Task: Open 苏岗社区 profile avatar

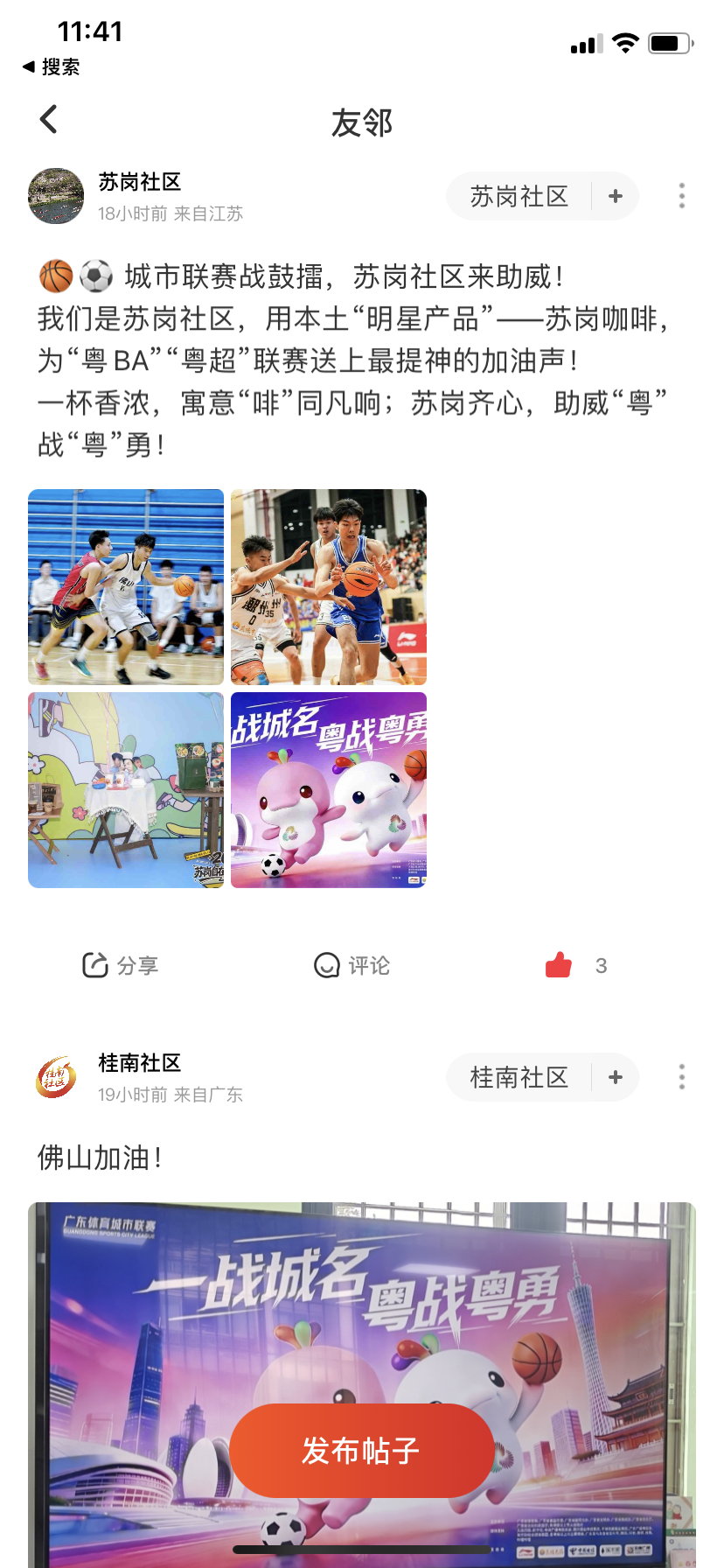Action: [56, 196]
